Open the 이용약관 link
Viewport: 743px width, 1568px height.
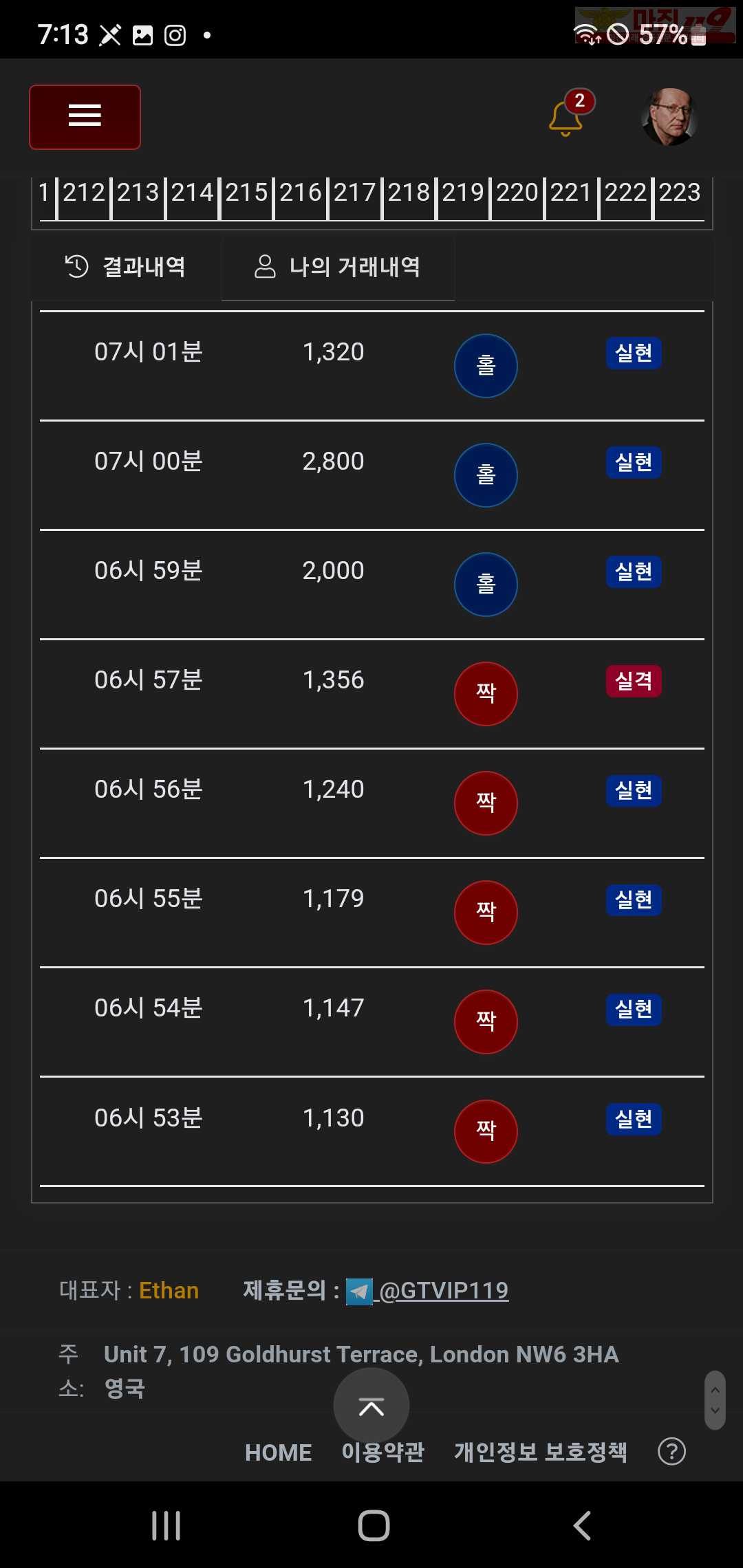383,1452
